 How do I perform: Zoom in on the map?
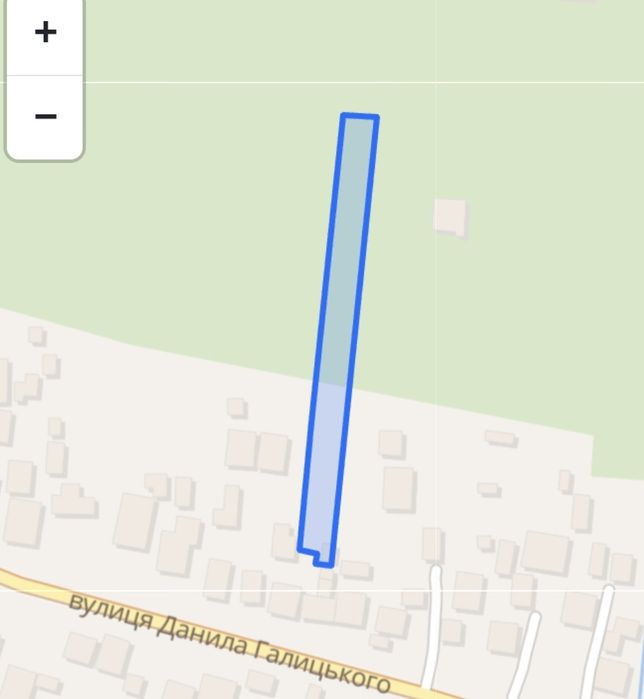click(x=45, y=33)
